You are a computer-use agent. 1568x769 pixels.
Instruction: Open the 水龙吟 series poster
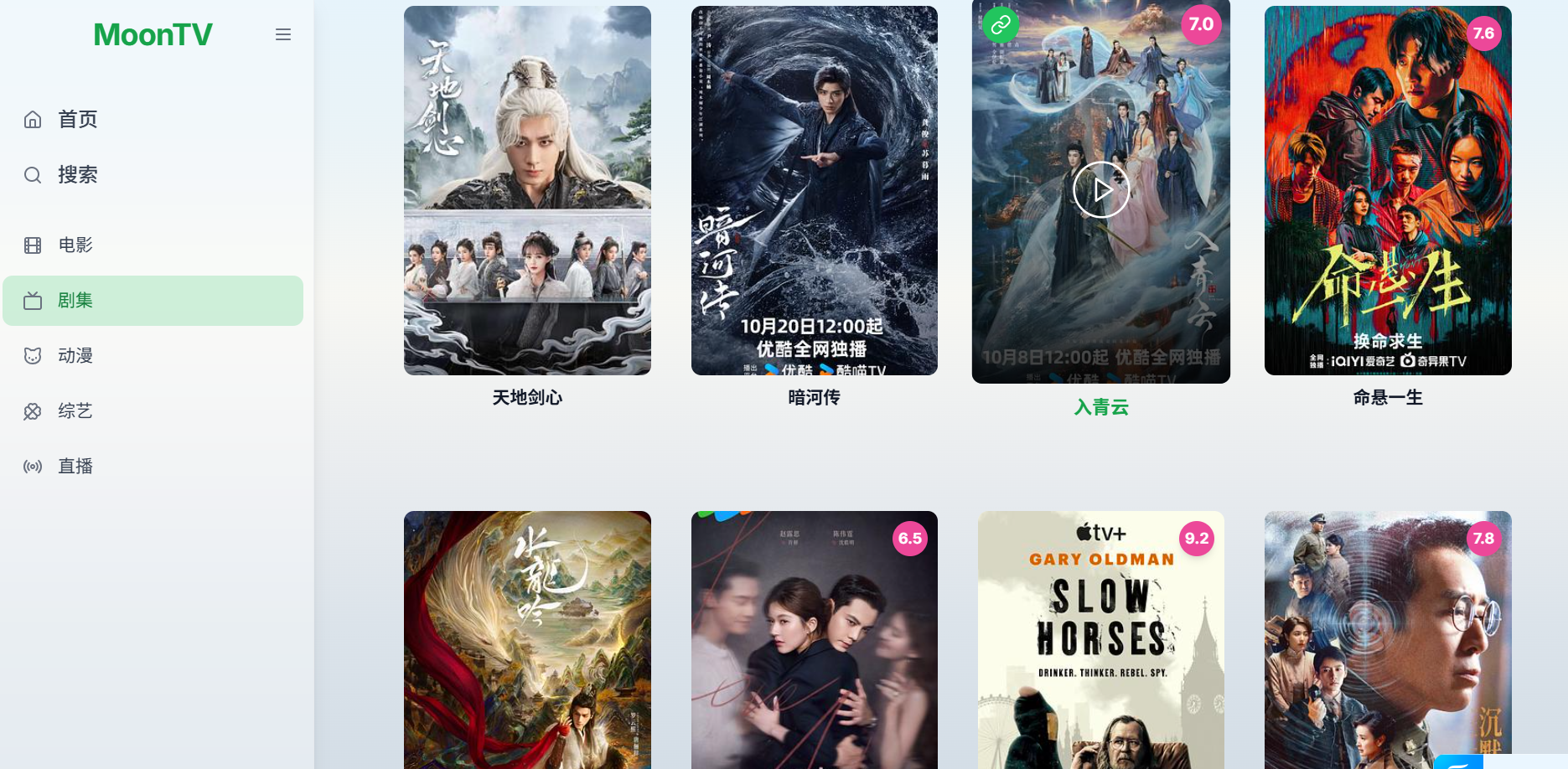click(527, 639)
